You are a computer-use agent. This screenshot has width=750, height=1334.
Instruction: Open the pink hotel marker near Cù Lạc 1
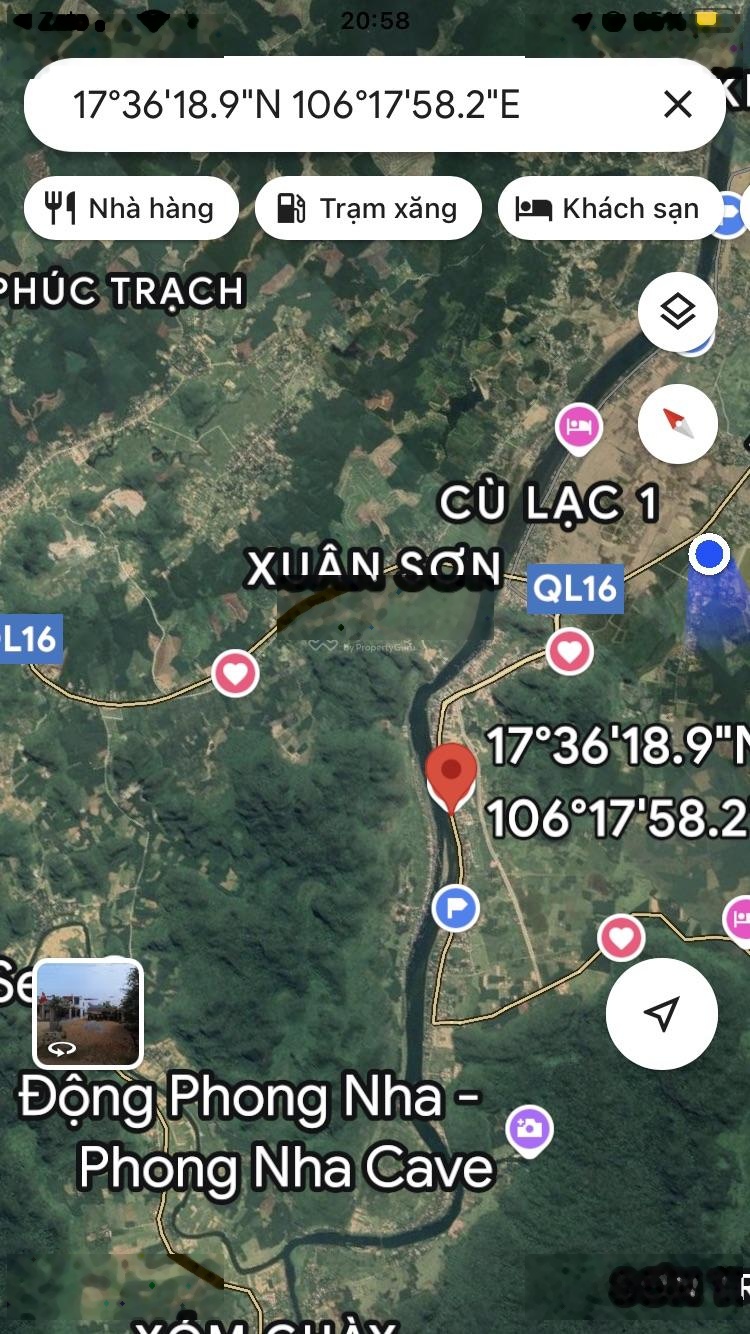(578, 427)
